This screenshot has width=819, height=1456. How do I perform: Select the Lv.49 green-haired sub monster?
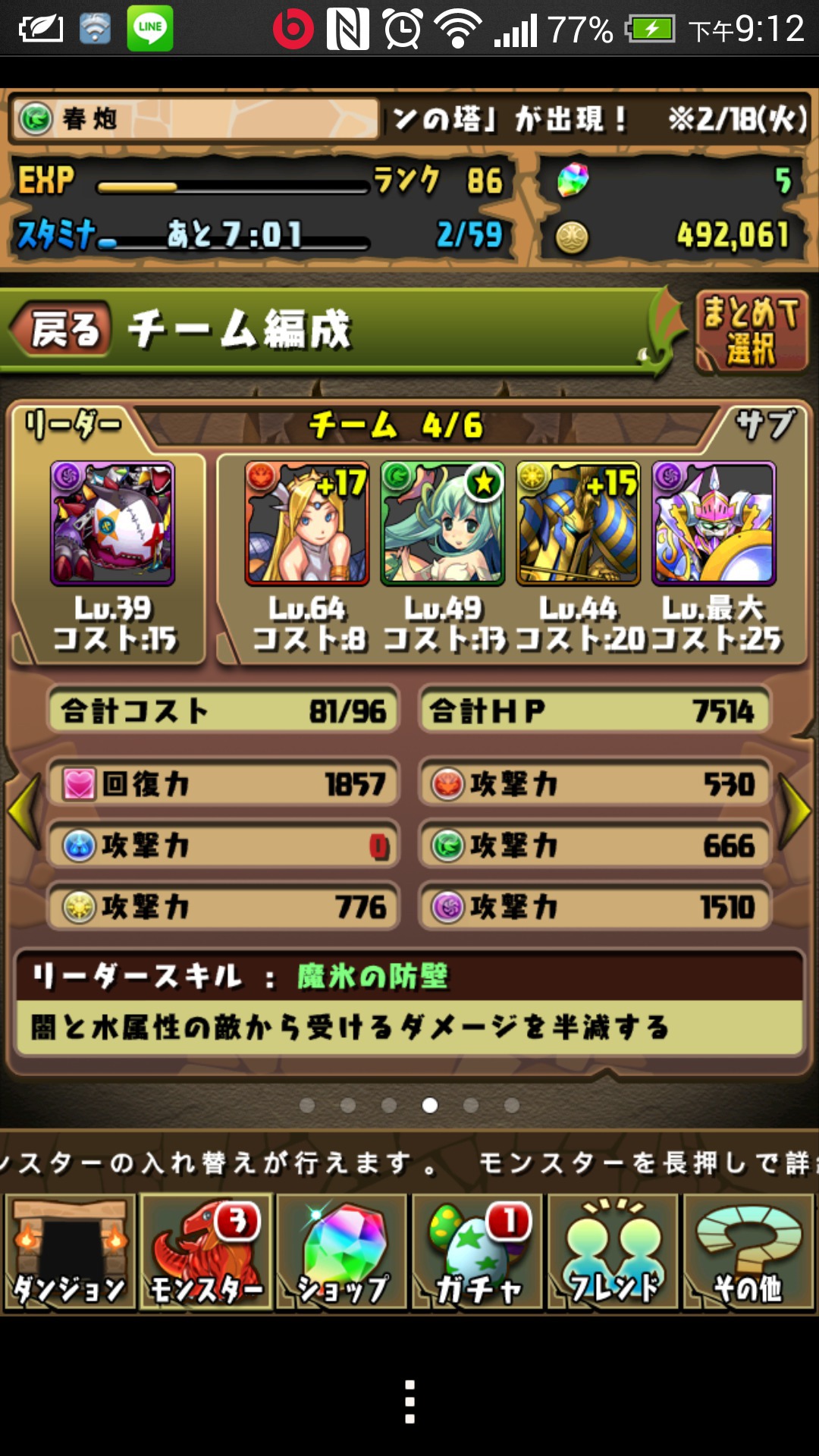[443, 523]
